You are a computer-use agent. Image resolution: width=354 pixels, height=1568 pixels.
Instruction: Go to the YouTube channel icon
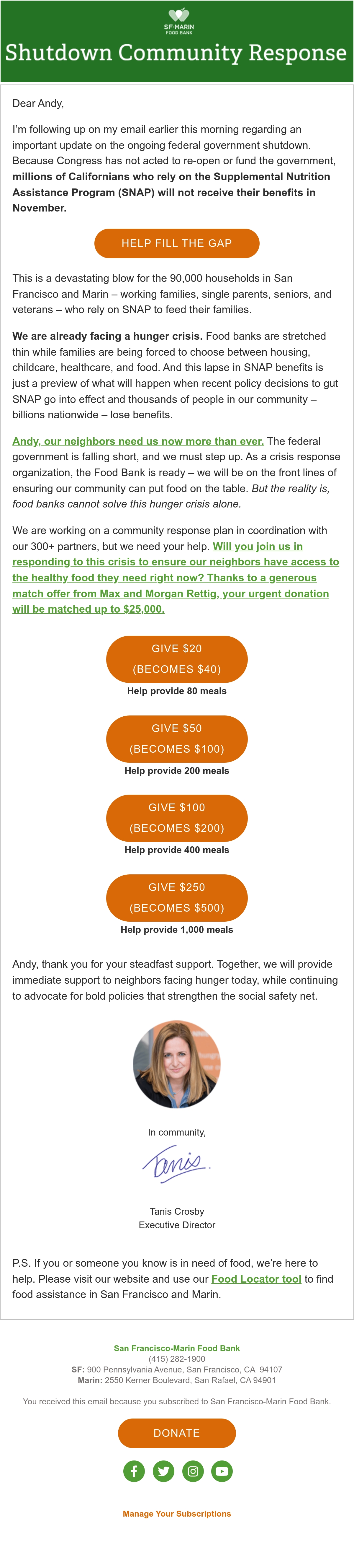click(222, 1471)
